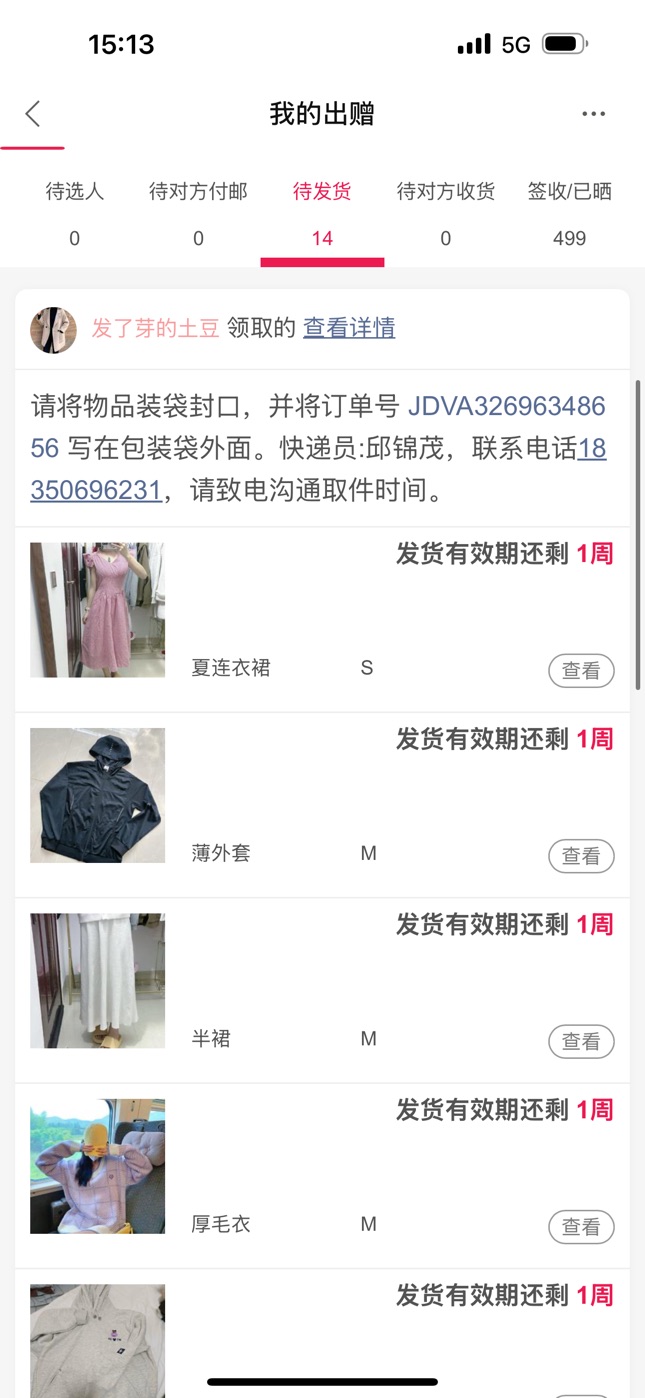View the 夏连衣裙 item with 查看
Image resolution: width=645 pixels, height=1398 pixels.
click(x=581, y=671)
